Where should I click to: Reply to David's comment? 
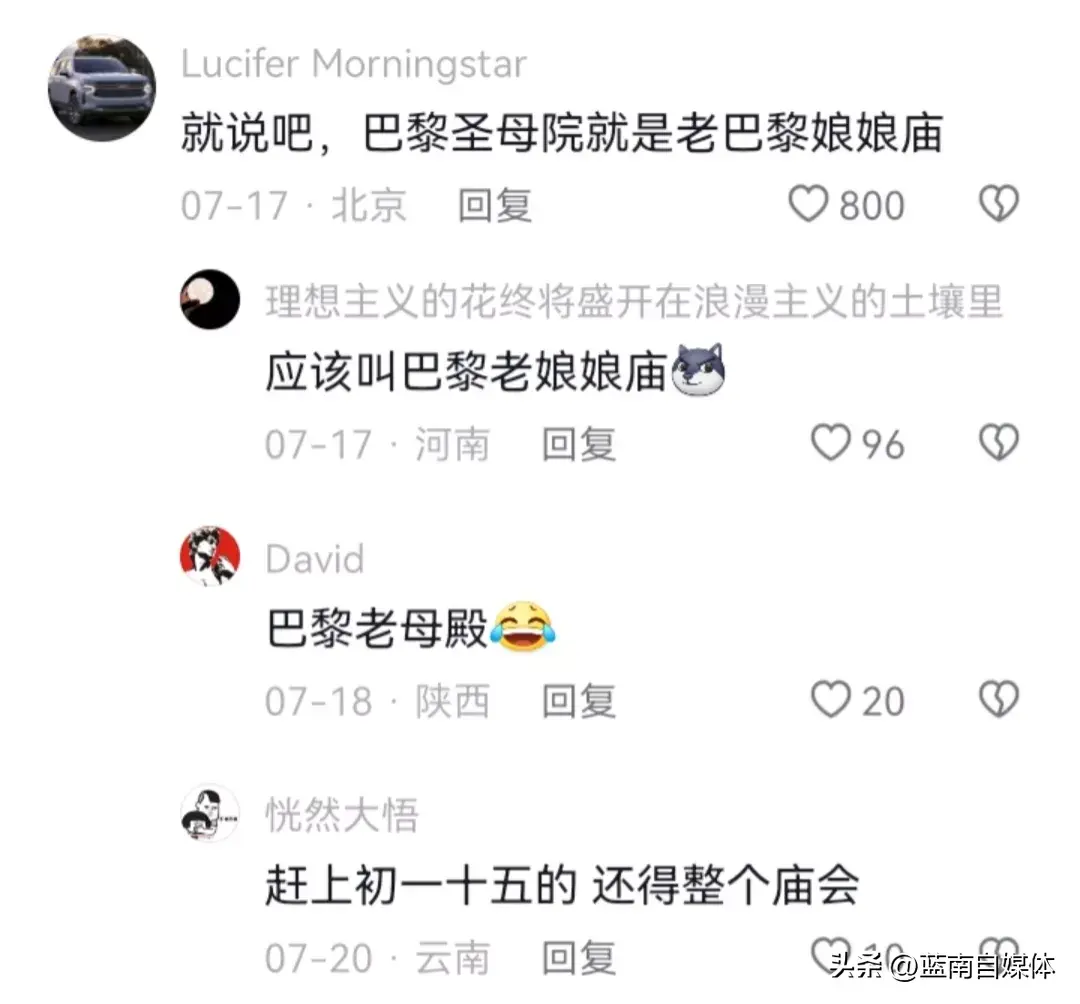click(x=578, y=701)
